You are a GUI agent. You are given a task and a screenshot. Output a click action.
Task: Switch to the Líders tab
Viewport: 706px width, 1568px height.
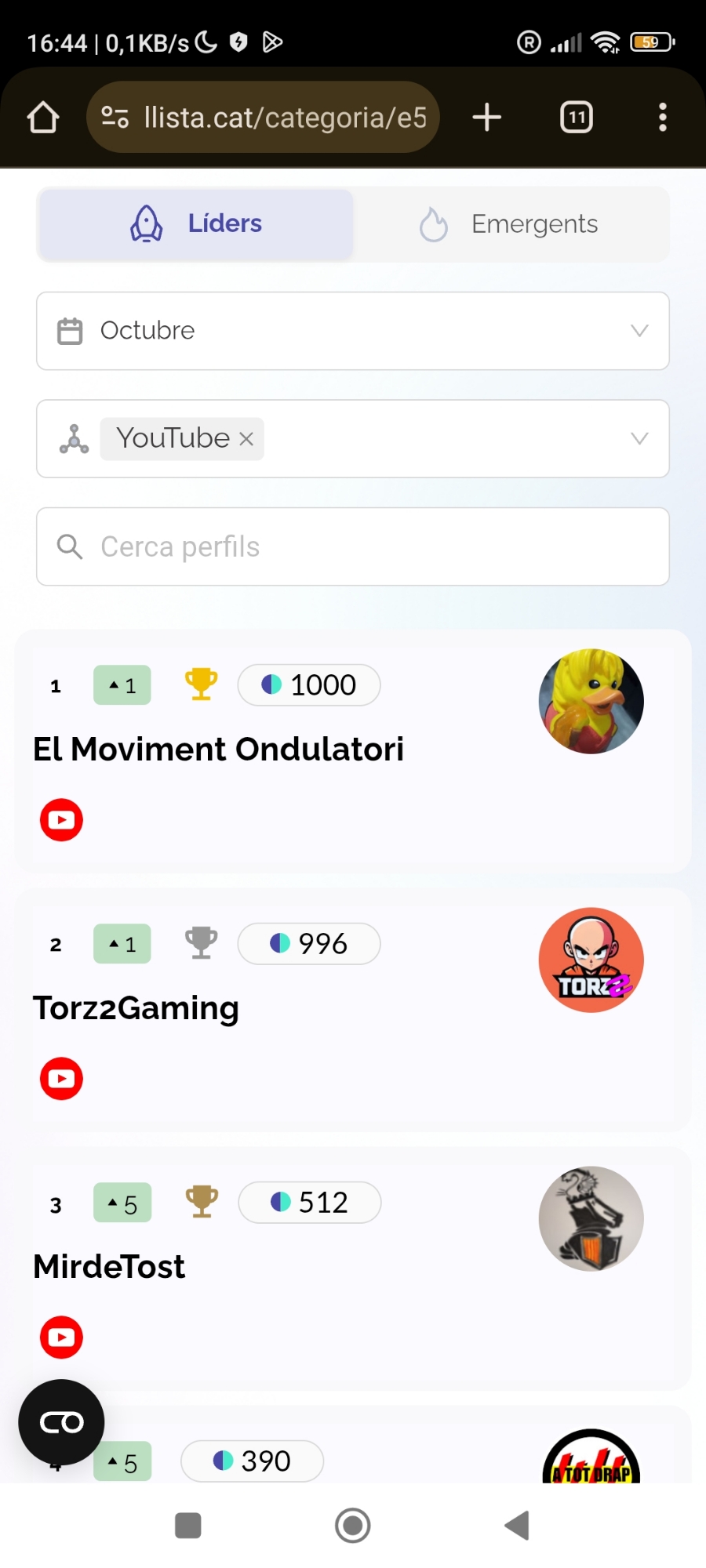[196, 224]
